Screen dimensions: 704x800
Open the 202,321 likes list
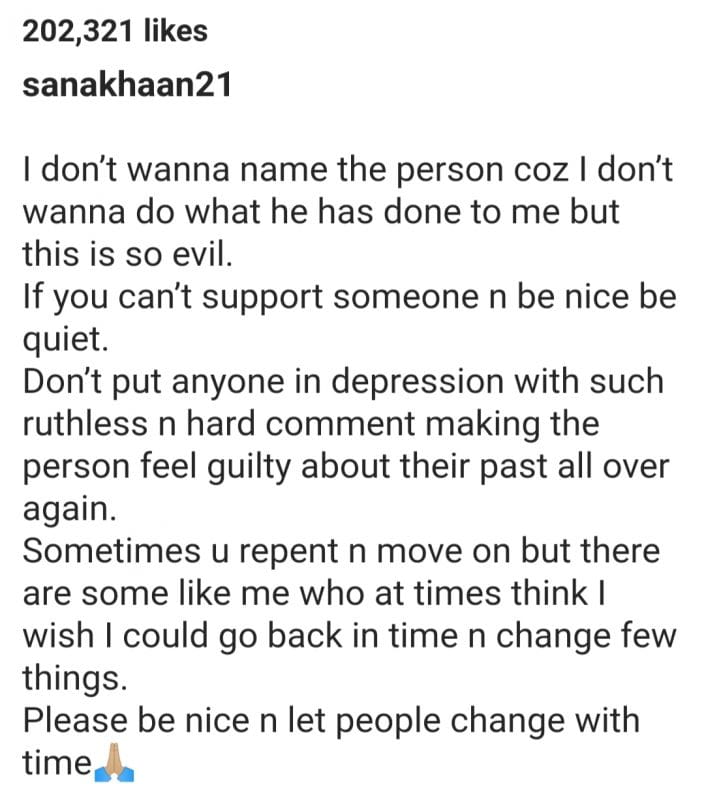115,31
